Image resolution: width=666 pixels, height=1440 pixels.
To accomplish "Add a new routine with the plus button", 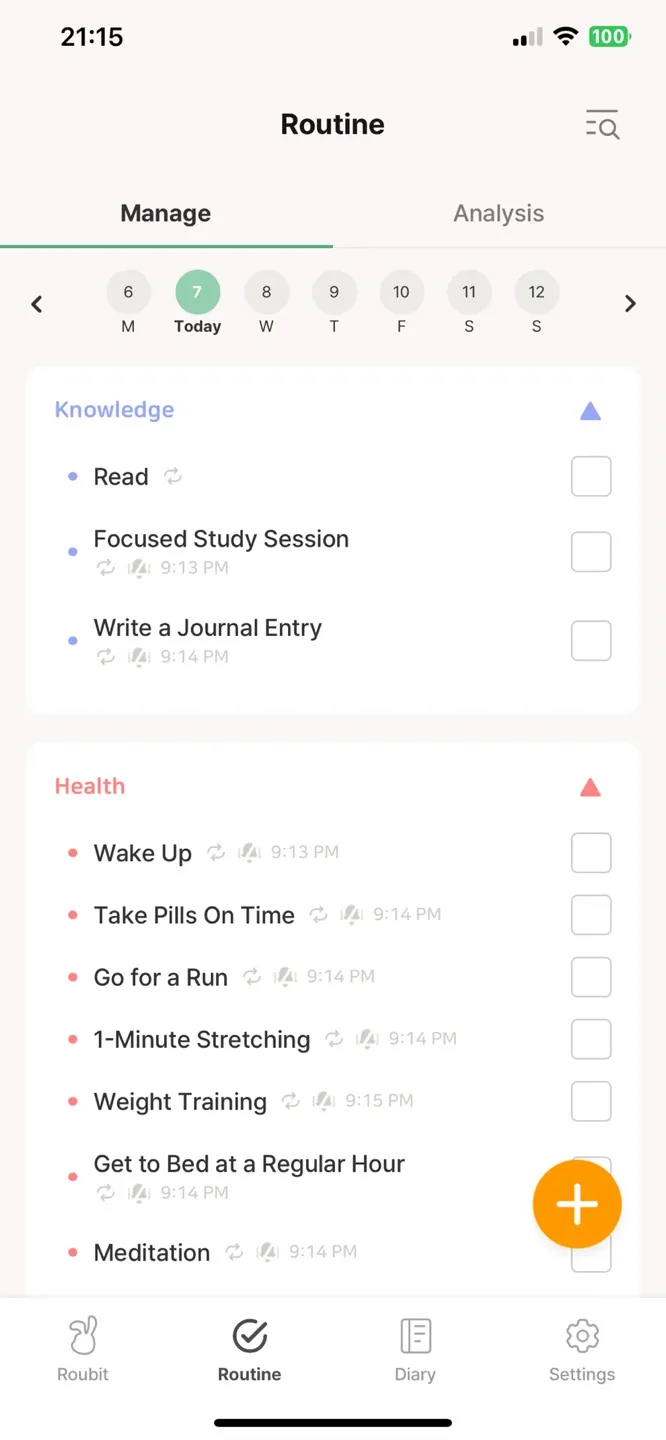I will 577,1205.
